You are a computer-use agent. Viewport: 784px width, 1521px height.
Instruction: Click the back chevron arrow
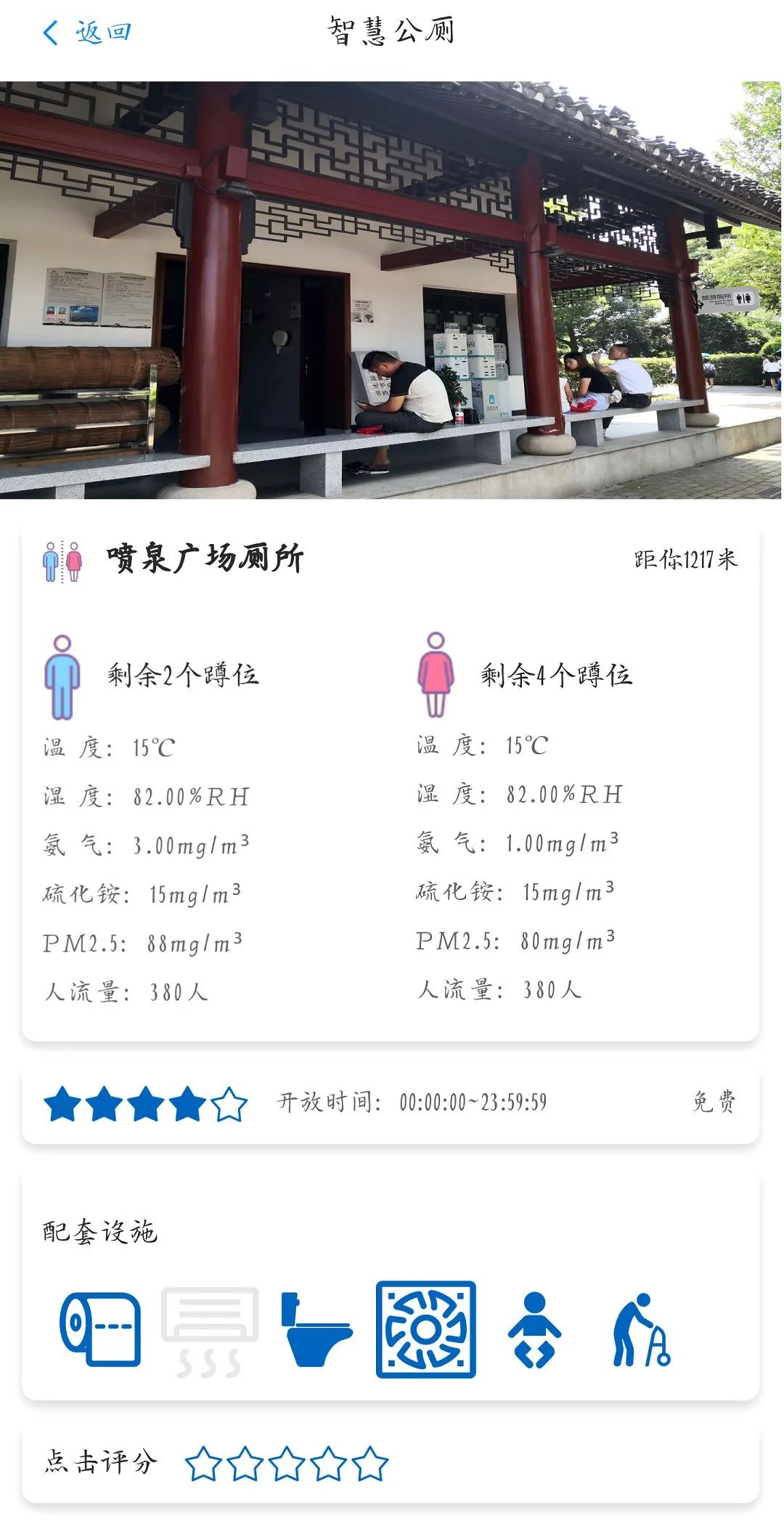coord(49,32)
